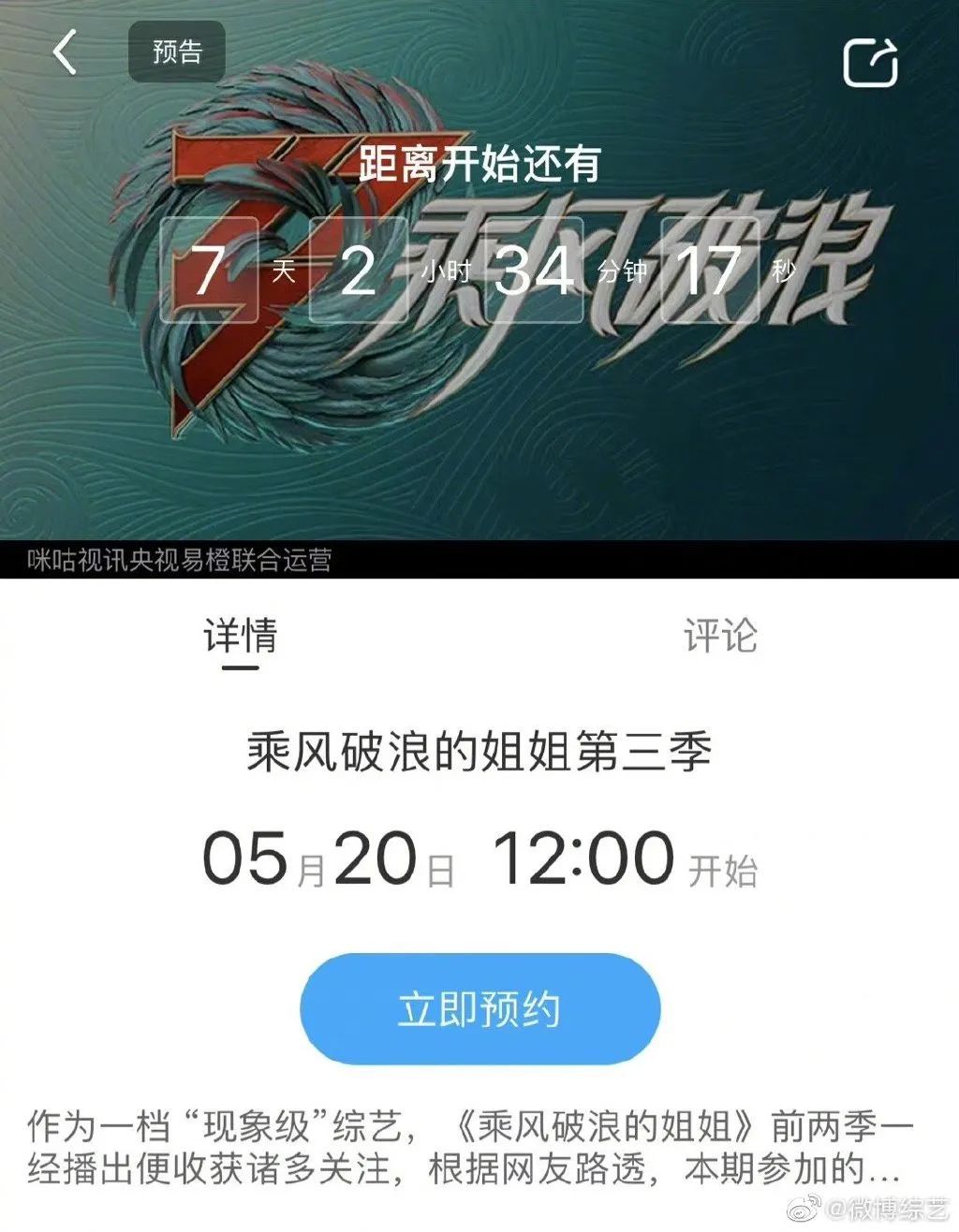Switch to the 评论 tab

[719, 636]
